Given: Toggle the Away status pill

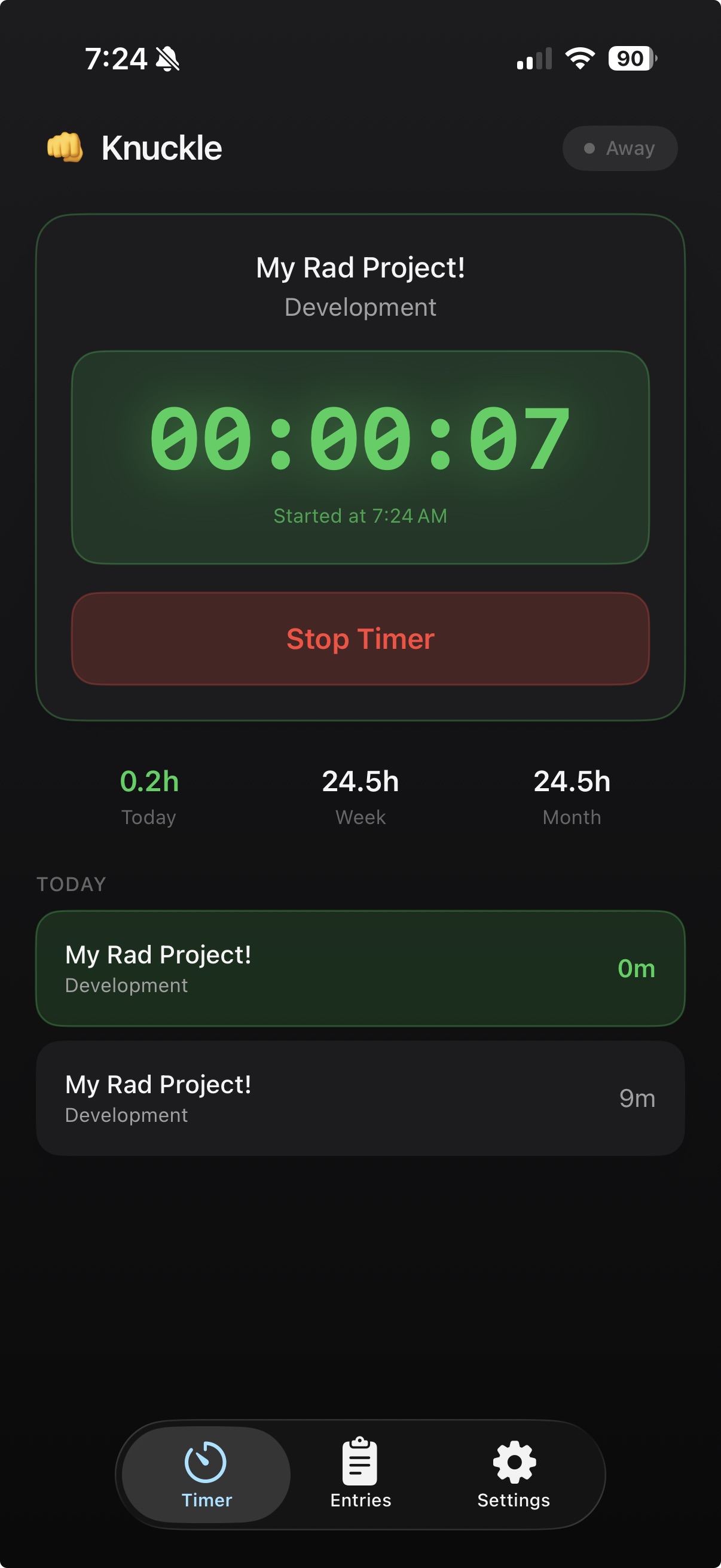Looking at the screenshot, I should (620, 148).
